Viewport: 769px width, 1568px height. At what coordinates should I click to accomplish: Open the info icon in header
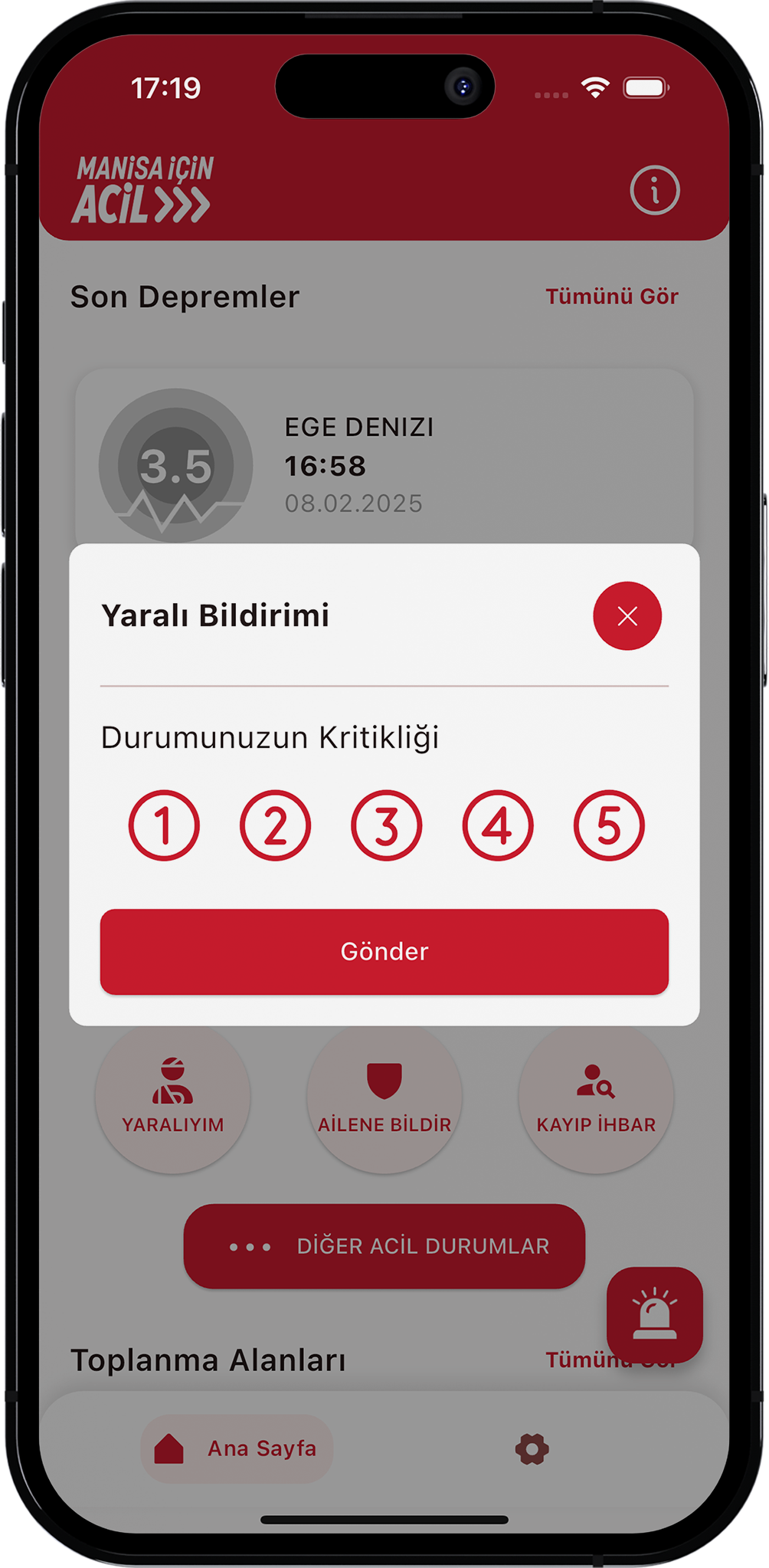click(x=654, y=190)
